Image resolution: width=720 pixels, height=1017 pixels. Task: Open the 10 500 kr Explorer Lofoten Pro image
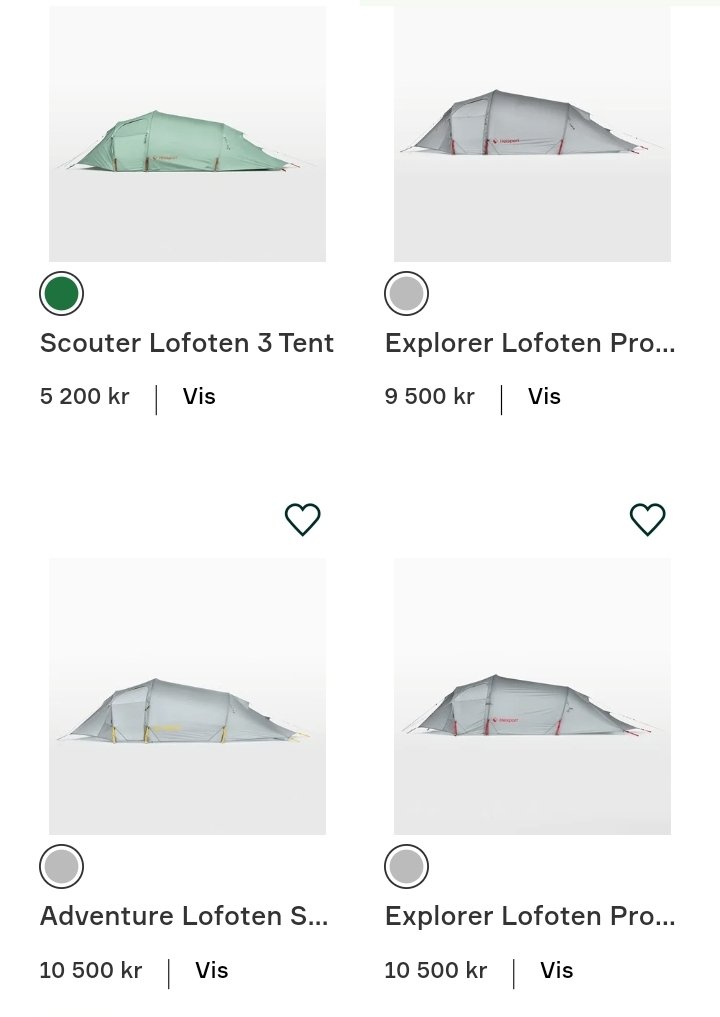532,697
